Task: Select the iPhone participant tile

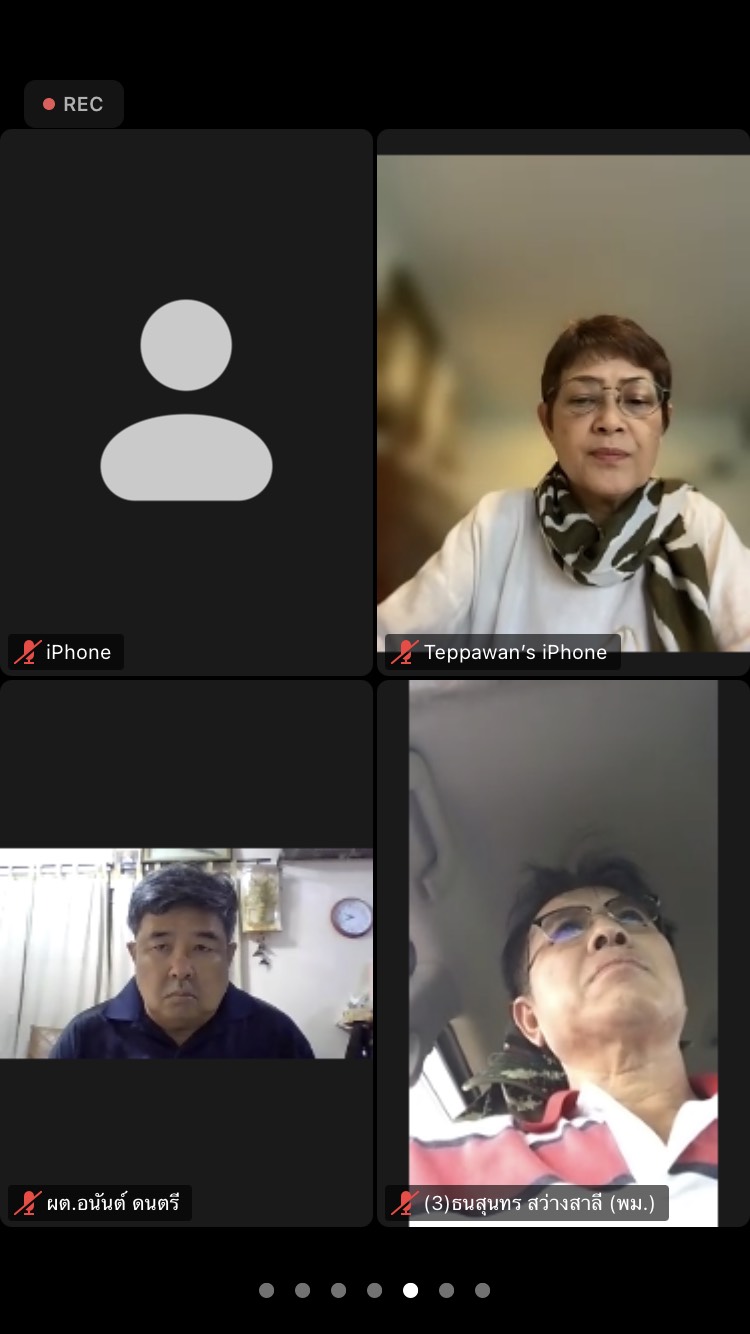Action: tap(186, 402)
